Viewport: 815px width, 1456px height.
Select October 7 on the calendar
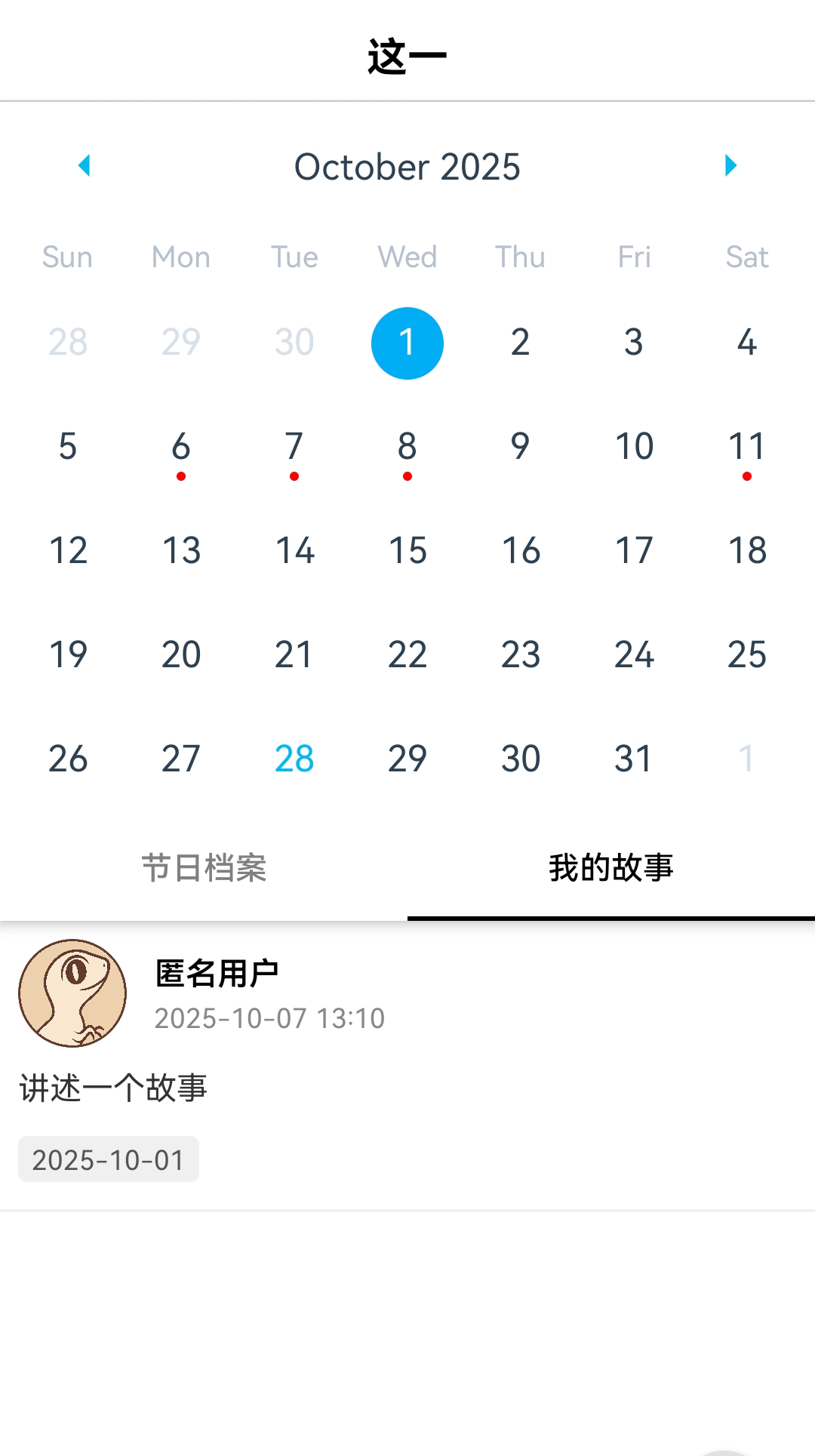294,447
